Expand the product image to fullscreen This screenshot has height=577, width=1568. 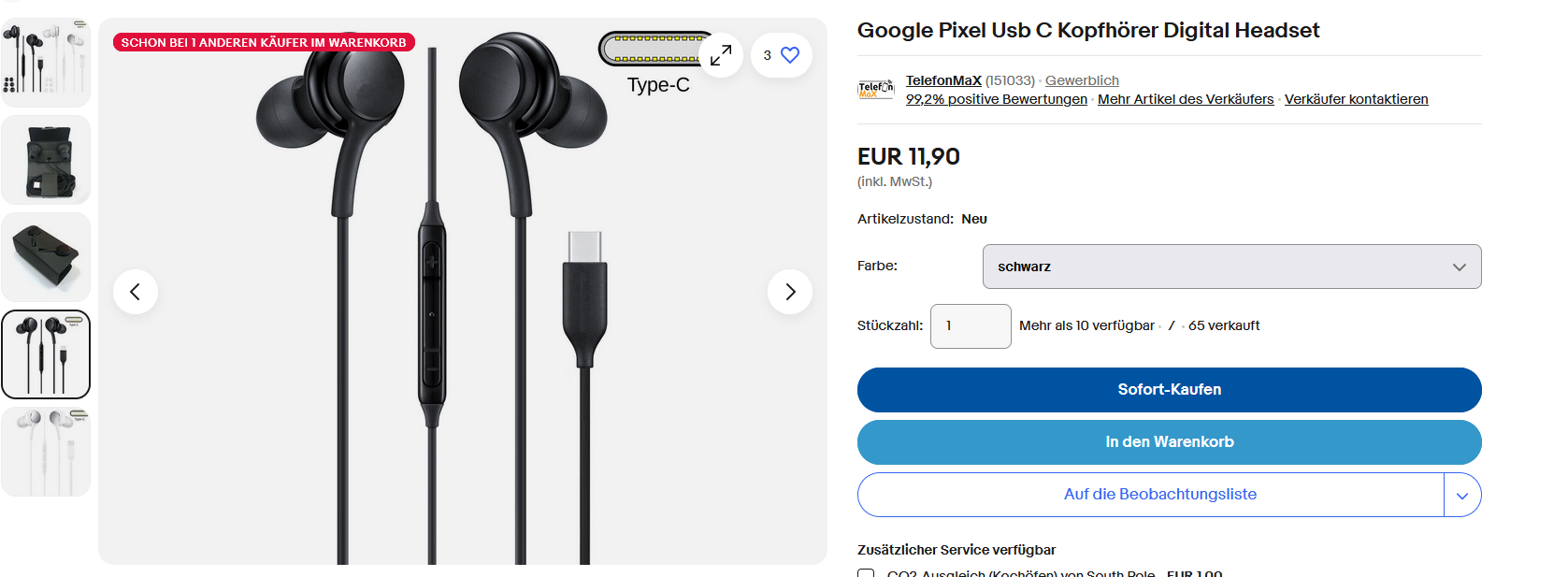pos(720,55)
